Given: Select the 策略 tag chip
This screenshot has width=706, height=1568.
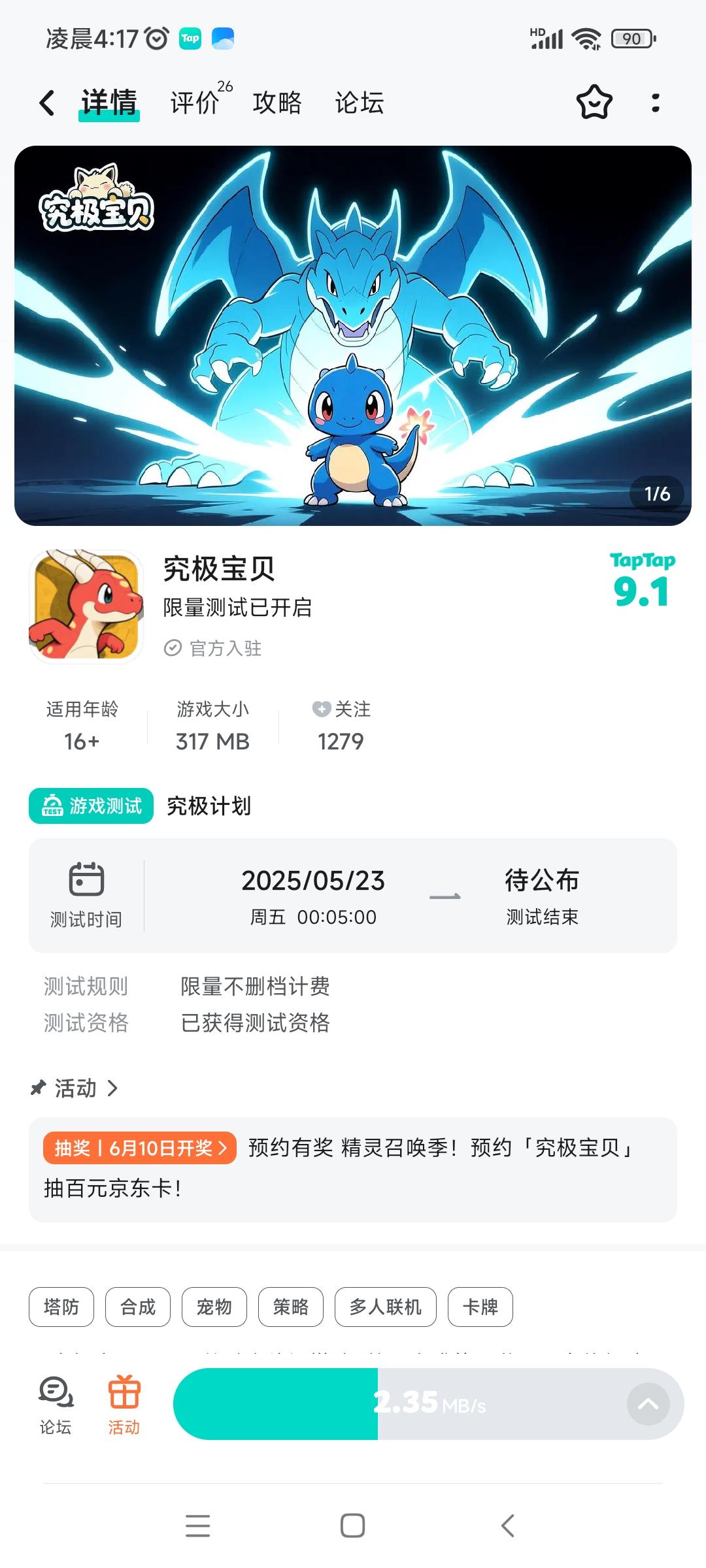Looking at the screenshot, I should (291, 1307).
